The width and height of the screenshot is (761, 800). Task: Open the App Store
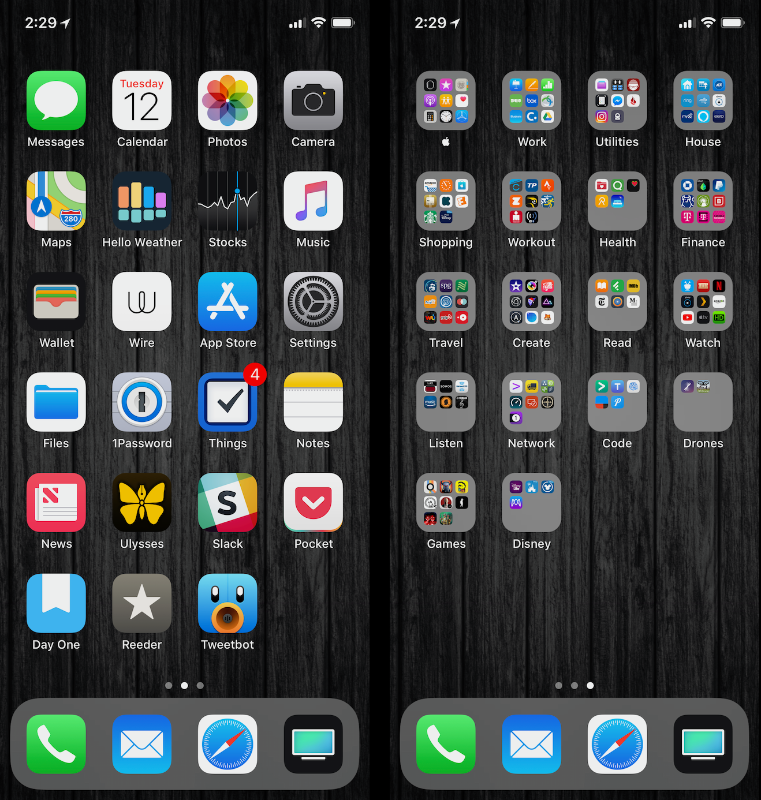coord(227,302)
